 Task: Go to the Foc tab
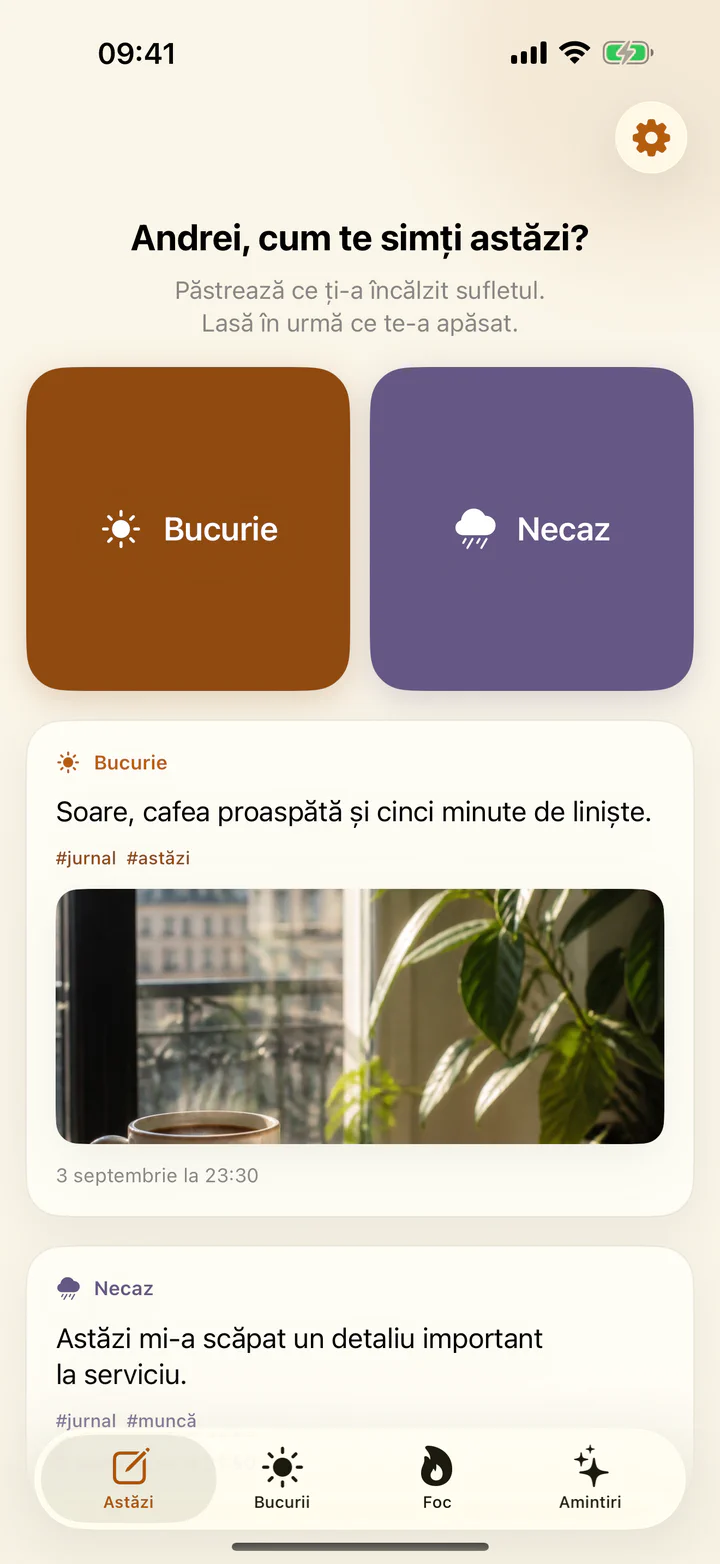coord(437,1479)
